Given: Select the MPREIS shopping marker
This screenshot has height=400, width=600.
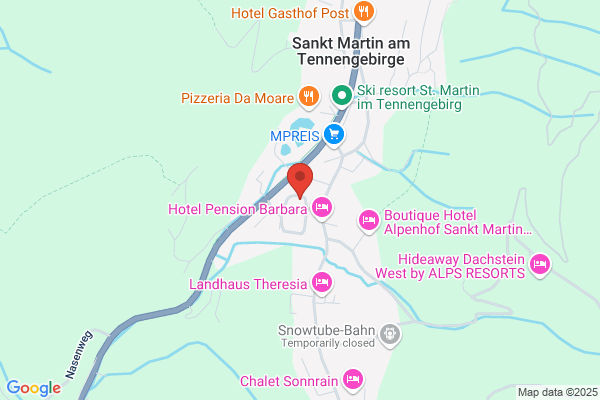Looking at the screenshot, I should coord(334,135).
